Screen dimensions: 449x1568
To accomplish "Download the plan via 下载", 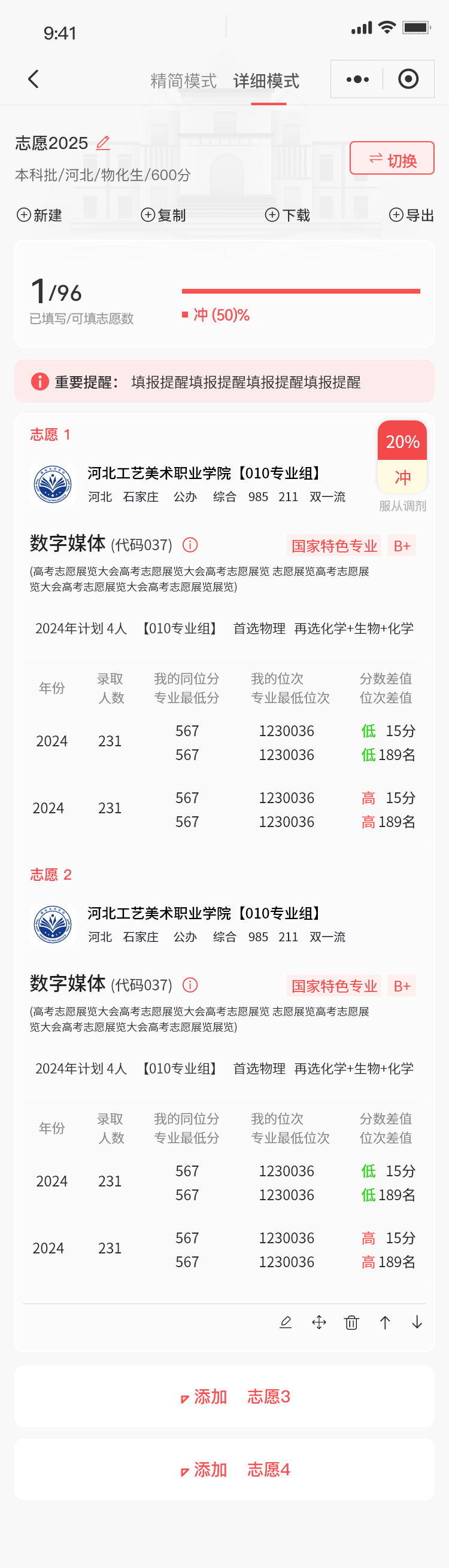I will pyautogui.click(x=287, y=215).
